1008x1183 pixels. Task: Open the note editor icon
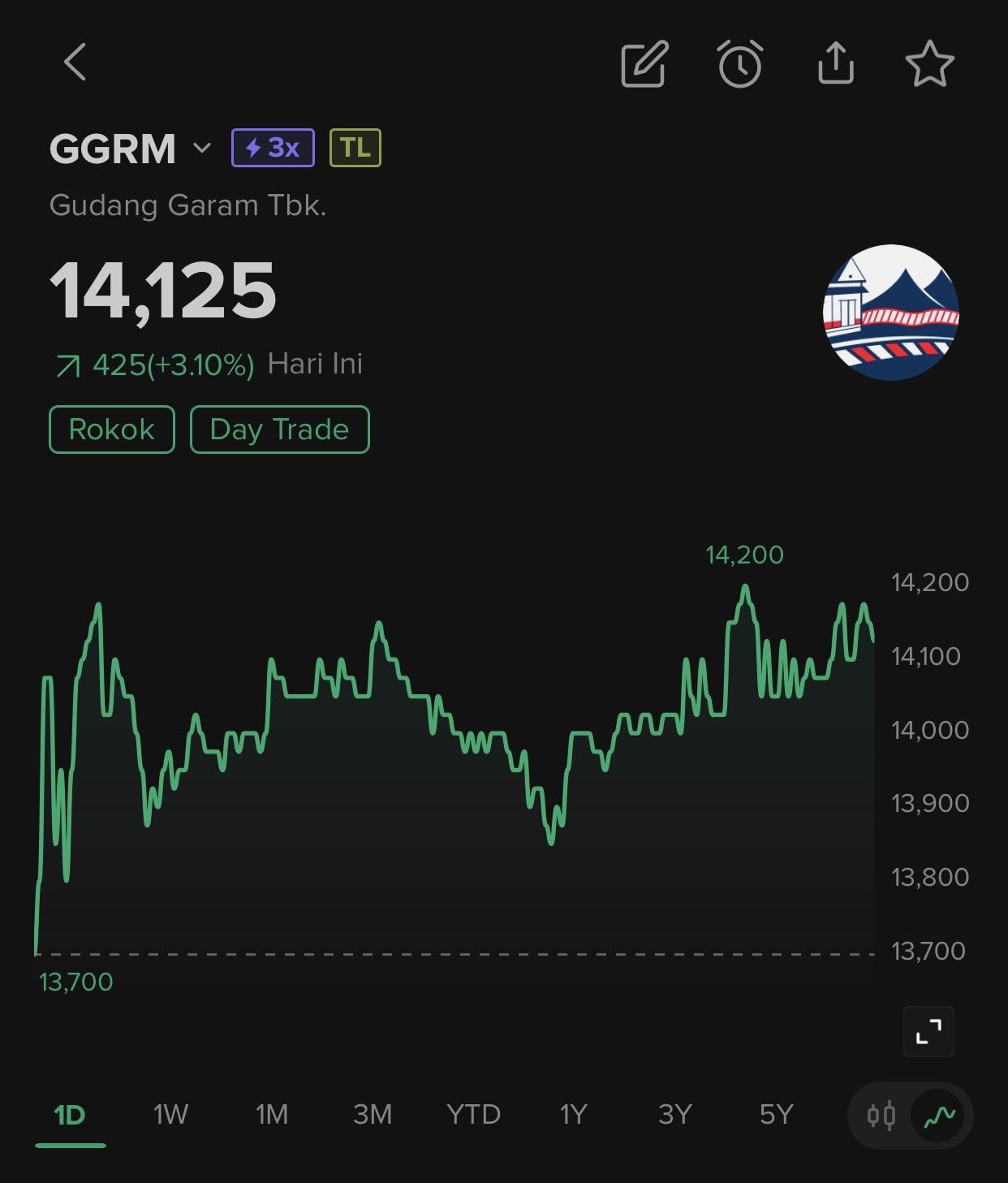[x=644, y=63]
